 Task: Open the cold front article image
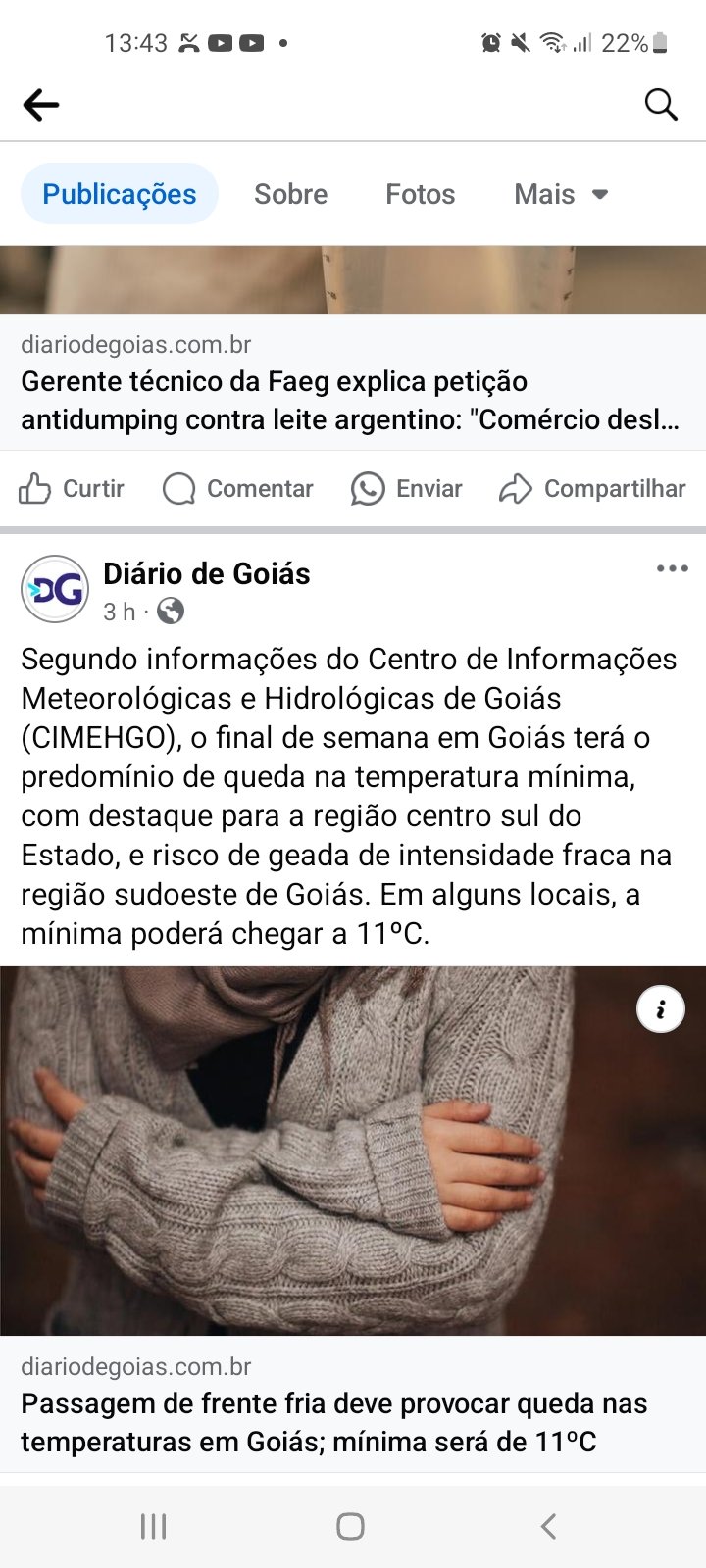[353, 1151]
